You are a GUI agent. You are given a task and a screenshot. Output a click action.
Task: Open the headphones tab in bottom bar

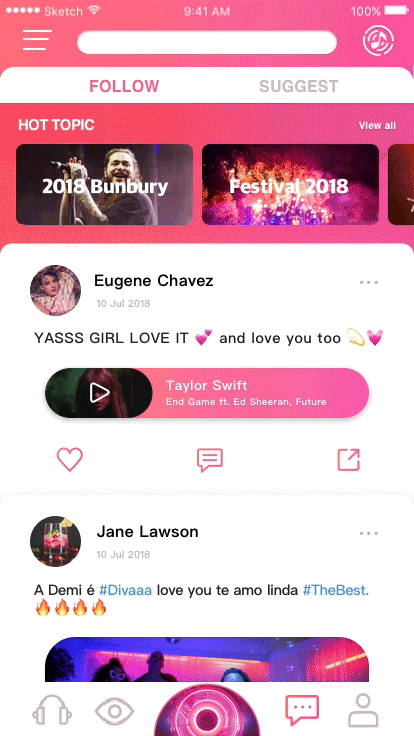coord(52,711)
